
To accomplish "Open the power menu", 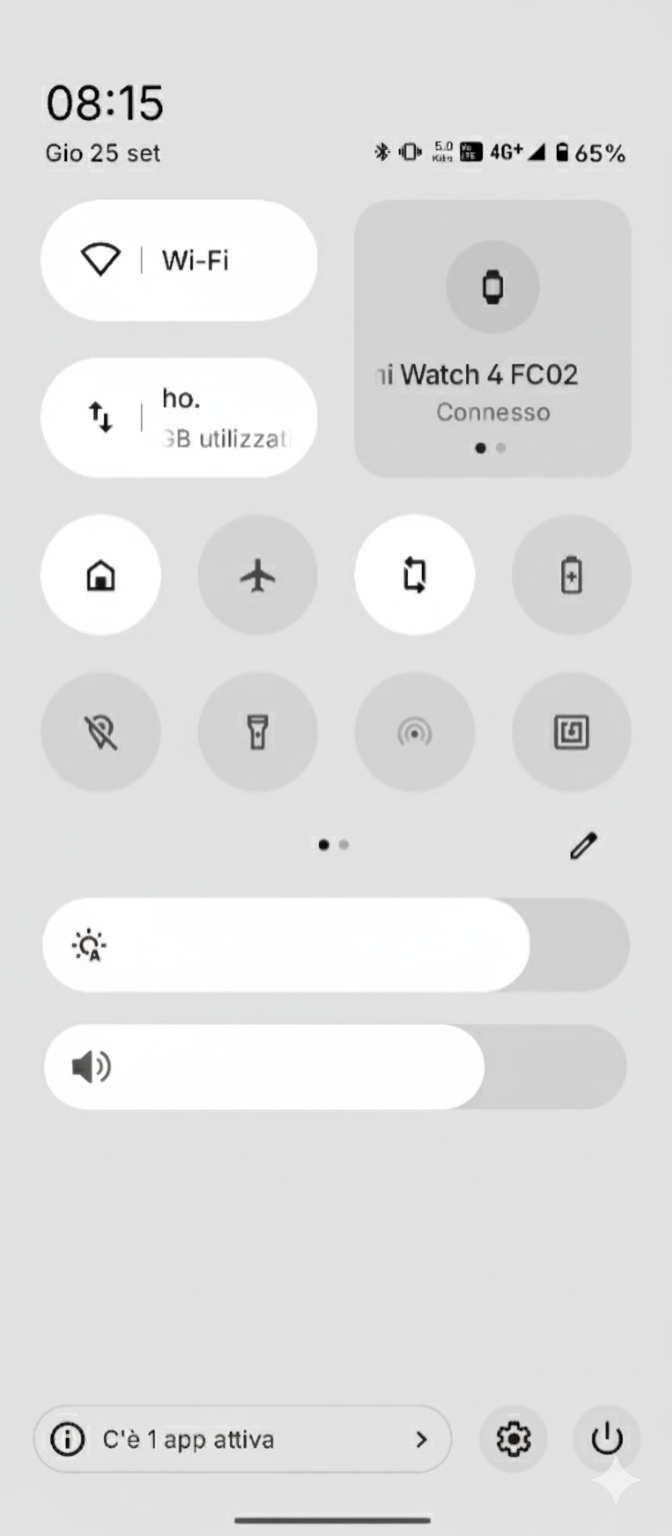I will coord(606,1440).
